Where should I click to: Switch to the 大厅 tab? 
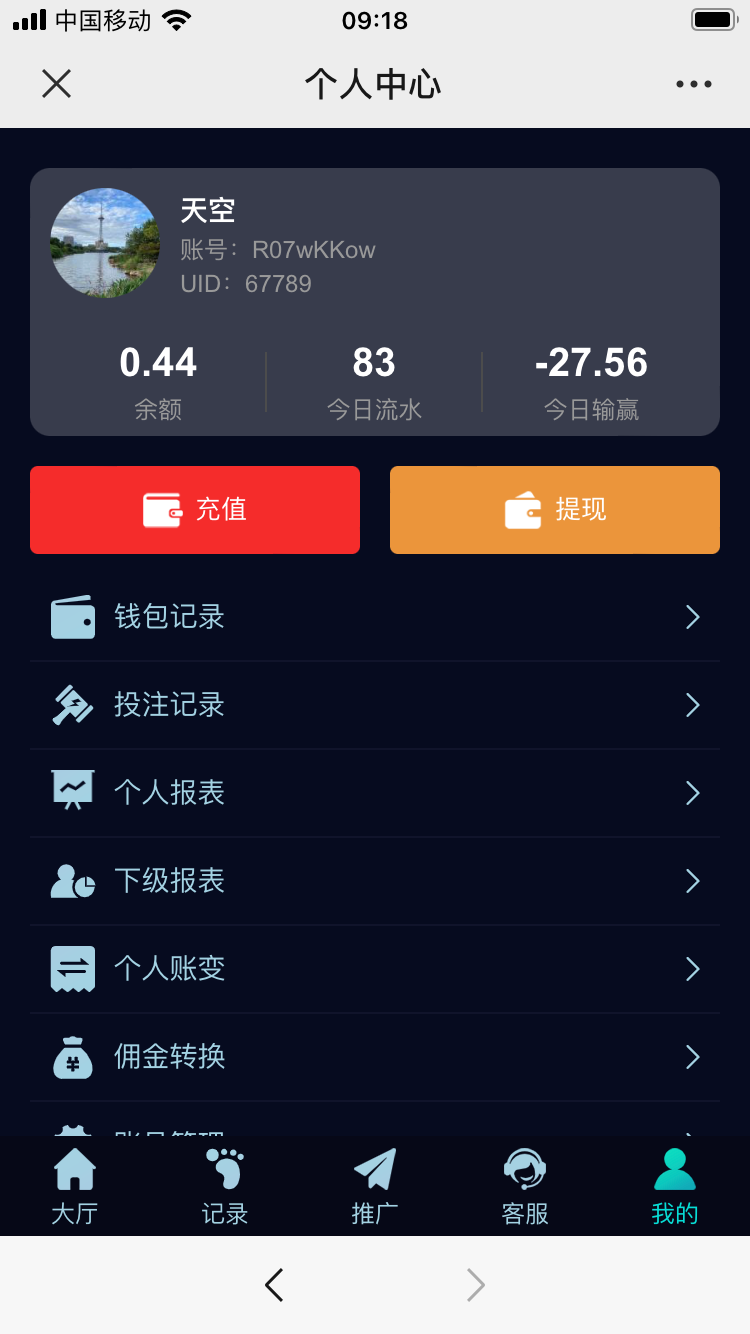[75, 1187]
